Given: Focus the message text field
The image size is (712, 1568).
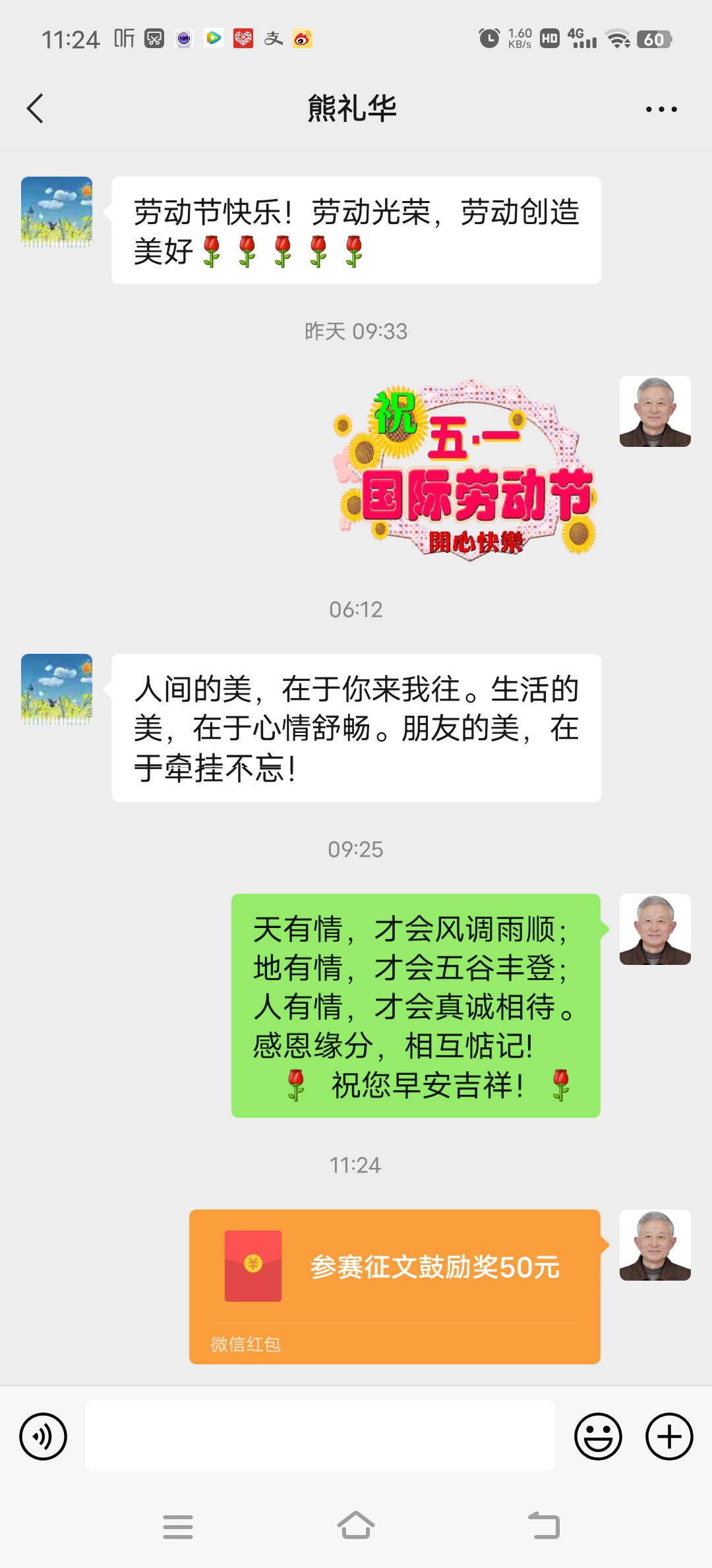Looking at the screenshot, I should pyautogui.click(x=320, y=1436).
